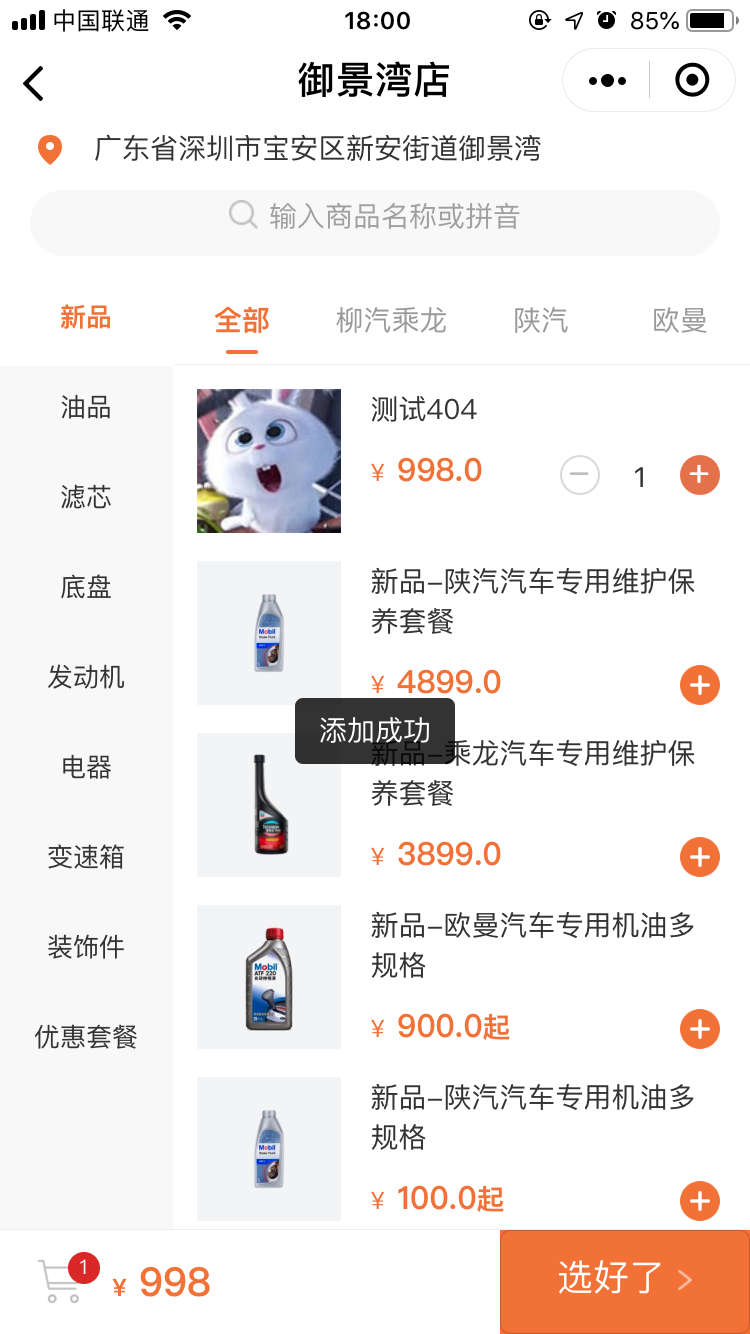This screenshot has height=1334, width=750.
Task: Tap the search box for product names
Action: tap(375, 217)
